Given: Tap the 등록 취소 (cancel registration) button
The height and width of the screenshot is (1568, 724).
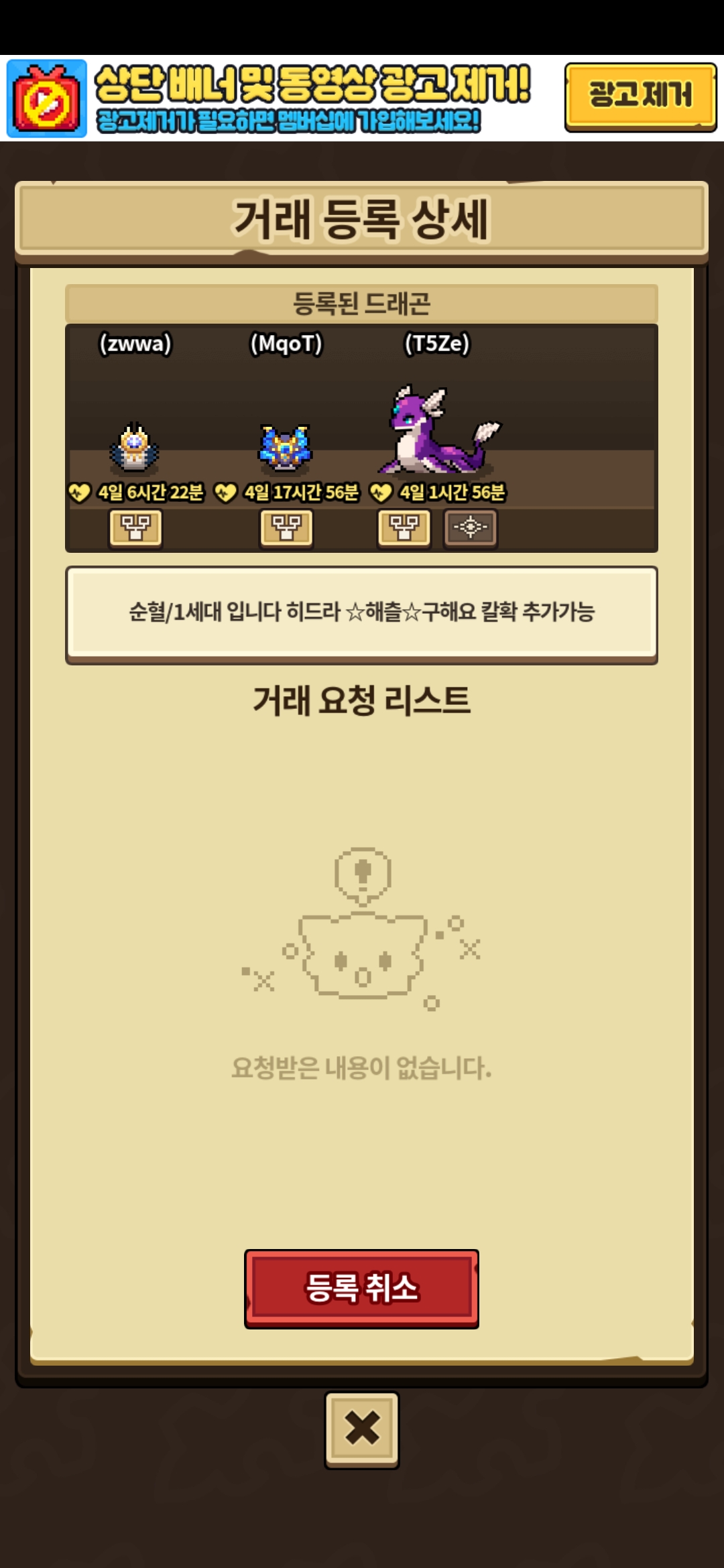Looking at the screenshot, I should click(361, 1288).
